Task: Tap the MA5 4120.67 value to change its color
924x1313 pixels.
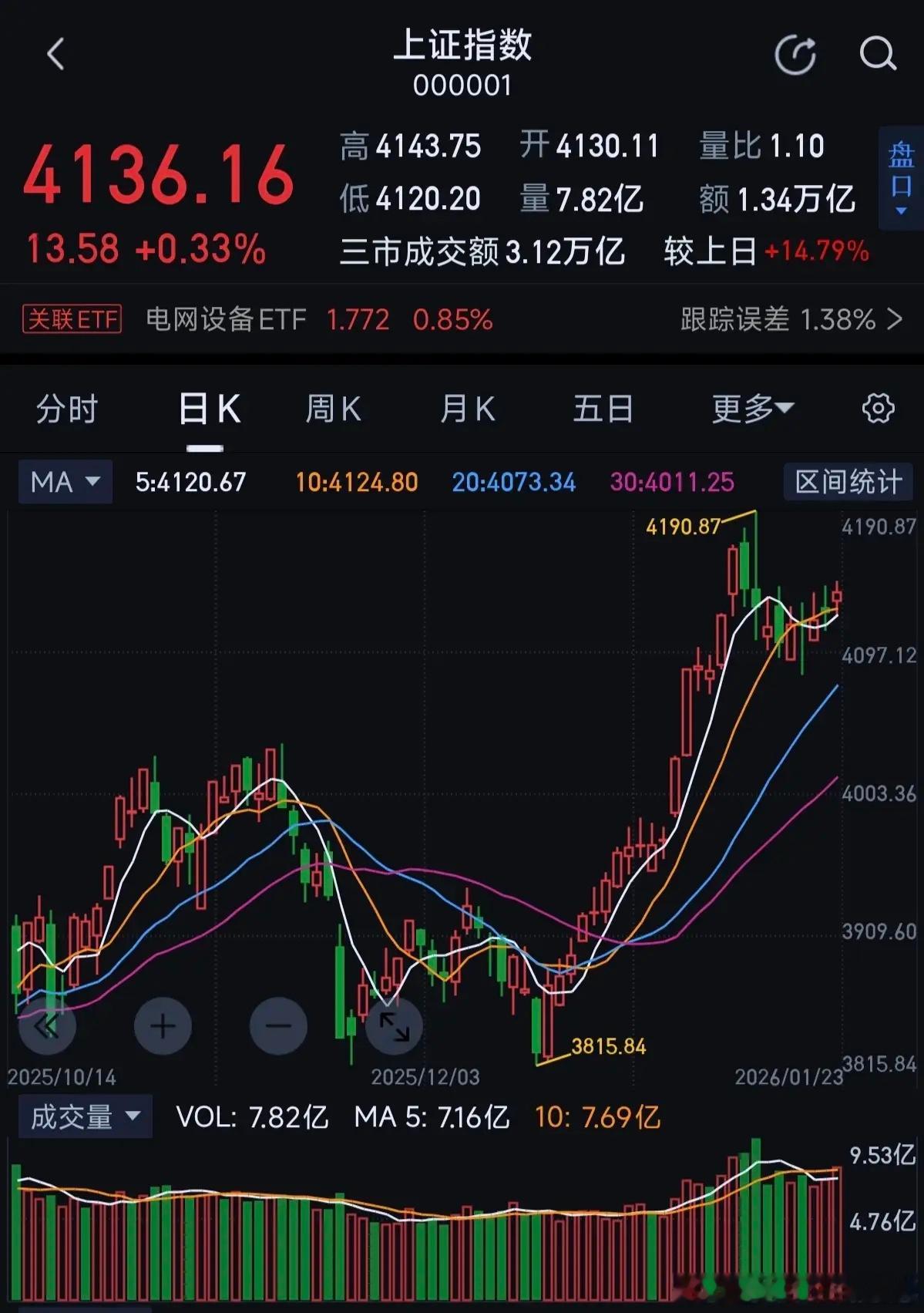Action: 193,481
